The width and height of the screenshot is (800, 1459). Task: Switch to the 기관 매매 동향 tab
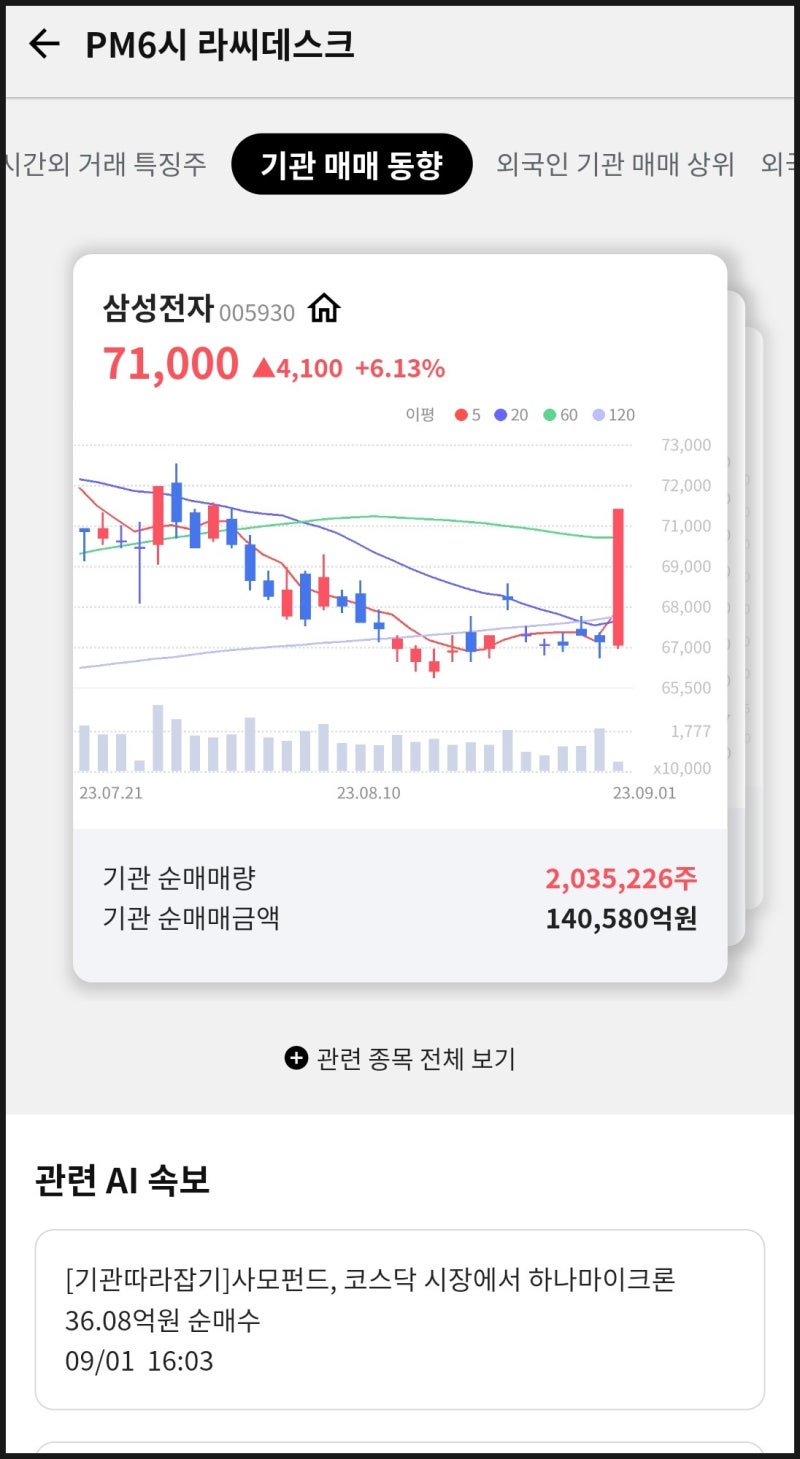[352, 164]
